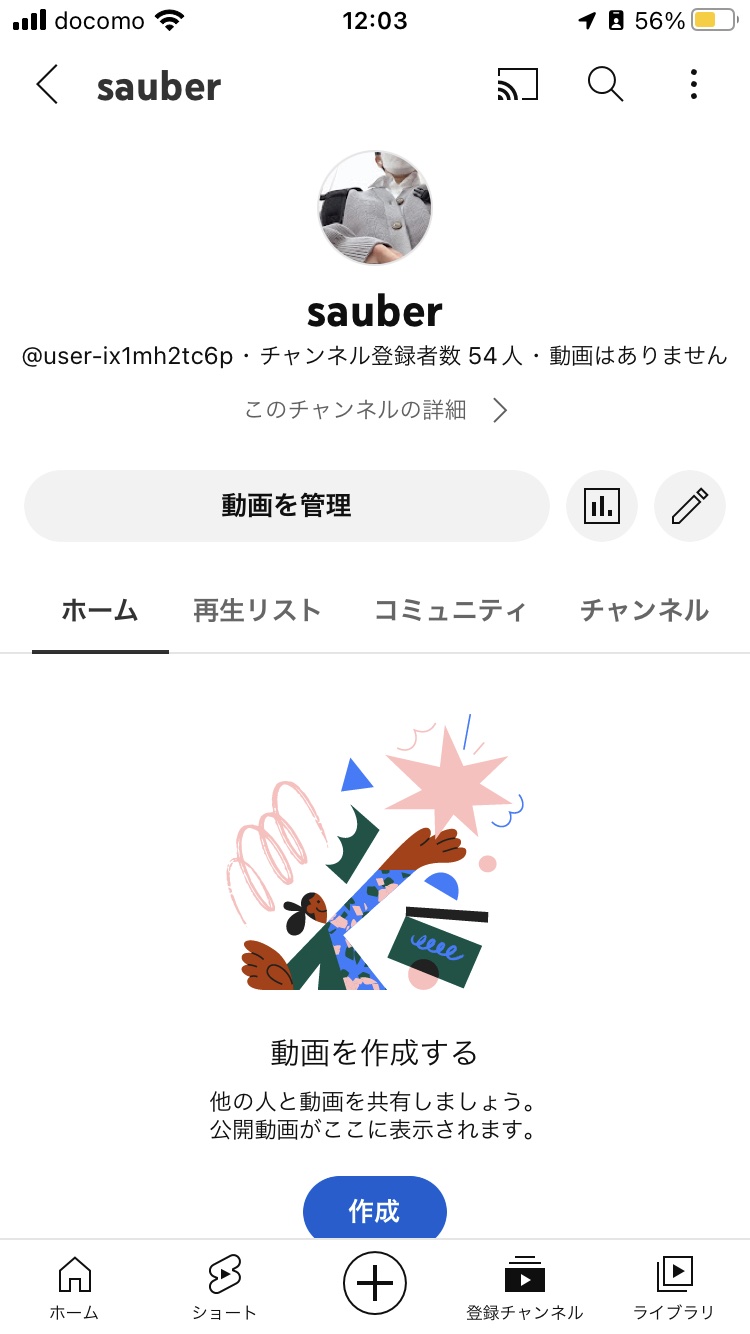Select the ホーム channel tab
This screenshot has height=1334, width=750.
tap(100, 610)
